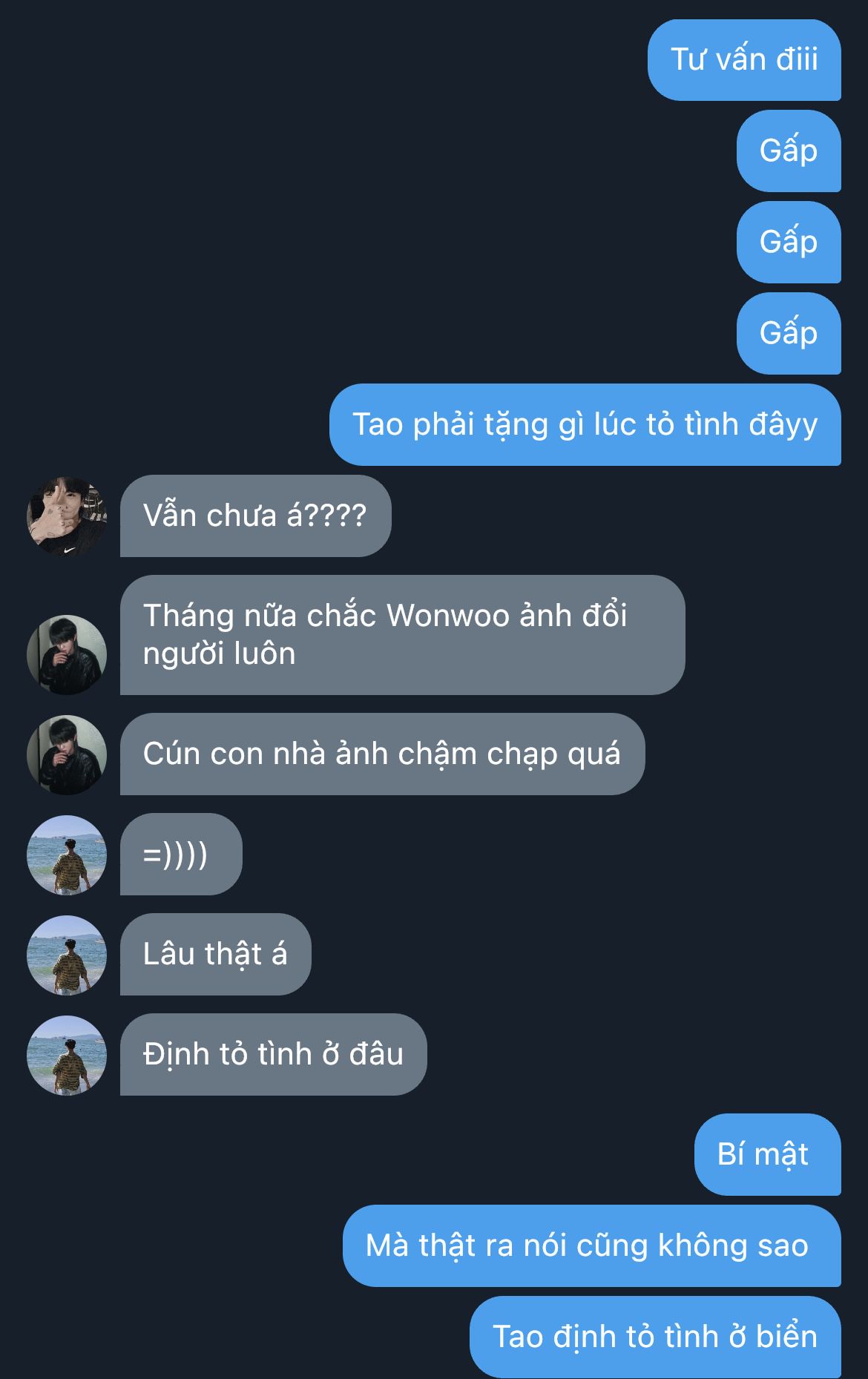Open profile of sender of "Vẫn chưa á????"
The height and width of the screenshot is (1379, 868).
pyautogui.click(x=67, y=516)
